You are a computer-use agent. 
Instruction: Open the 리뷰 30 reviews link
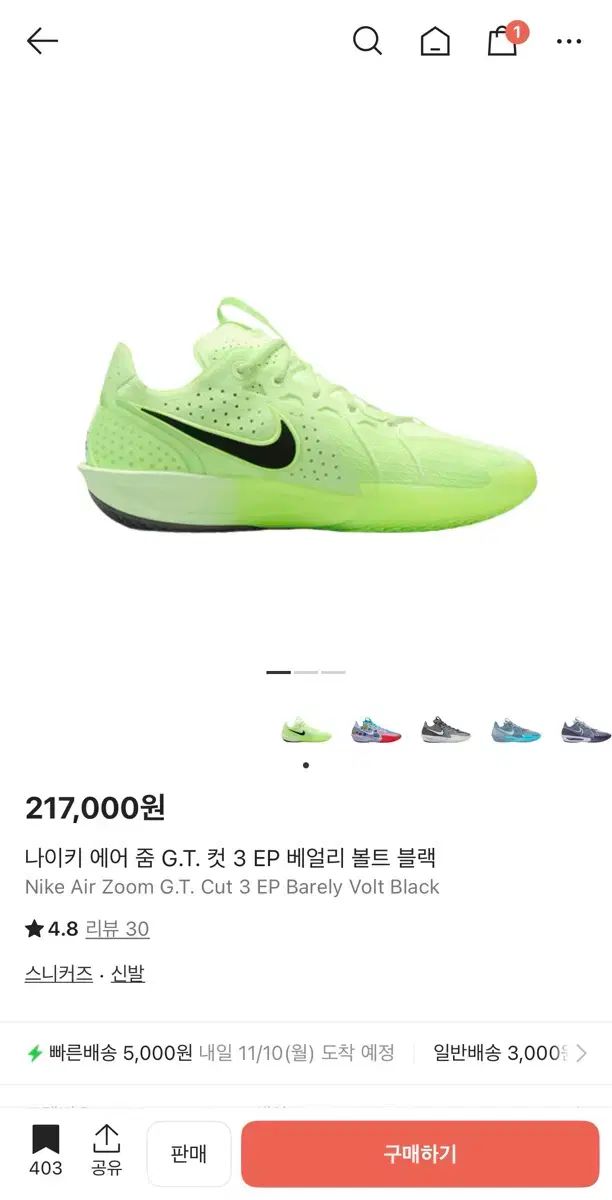pyautogui.click(x=117, y=929)
